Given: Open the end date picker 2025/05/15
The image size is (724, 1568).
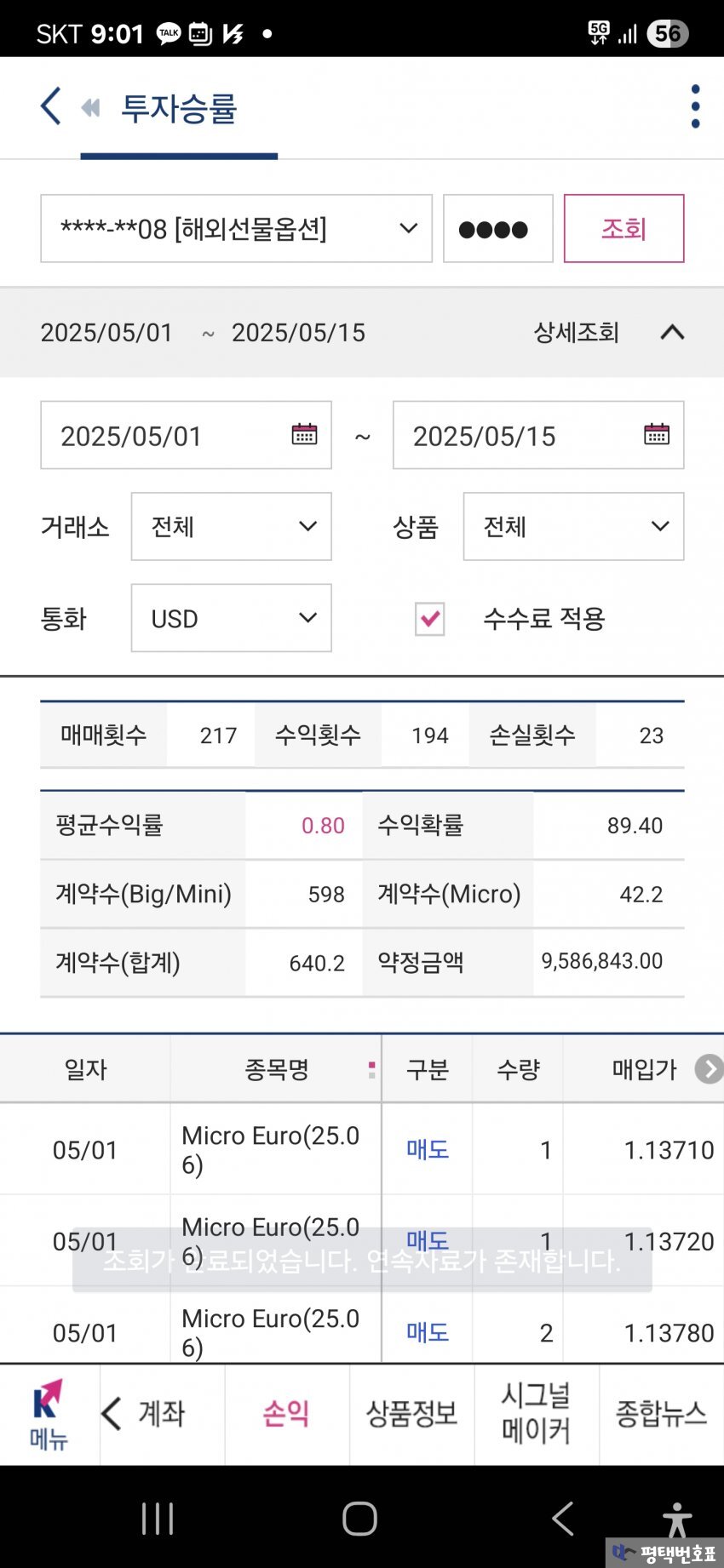Looking at the screenshot, I should point(538,435).
